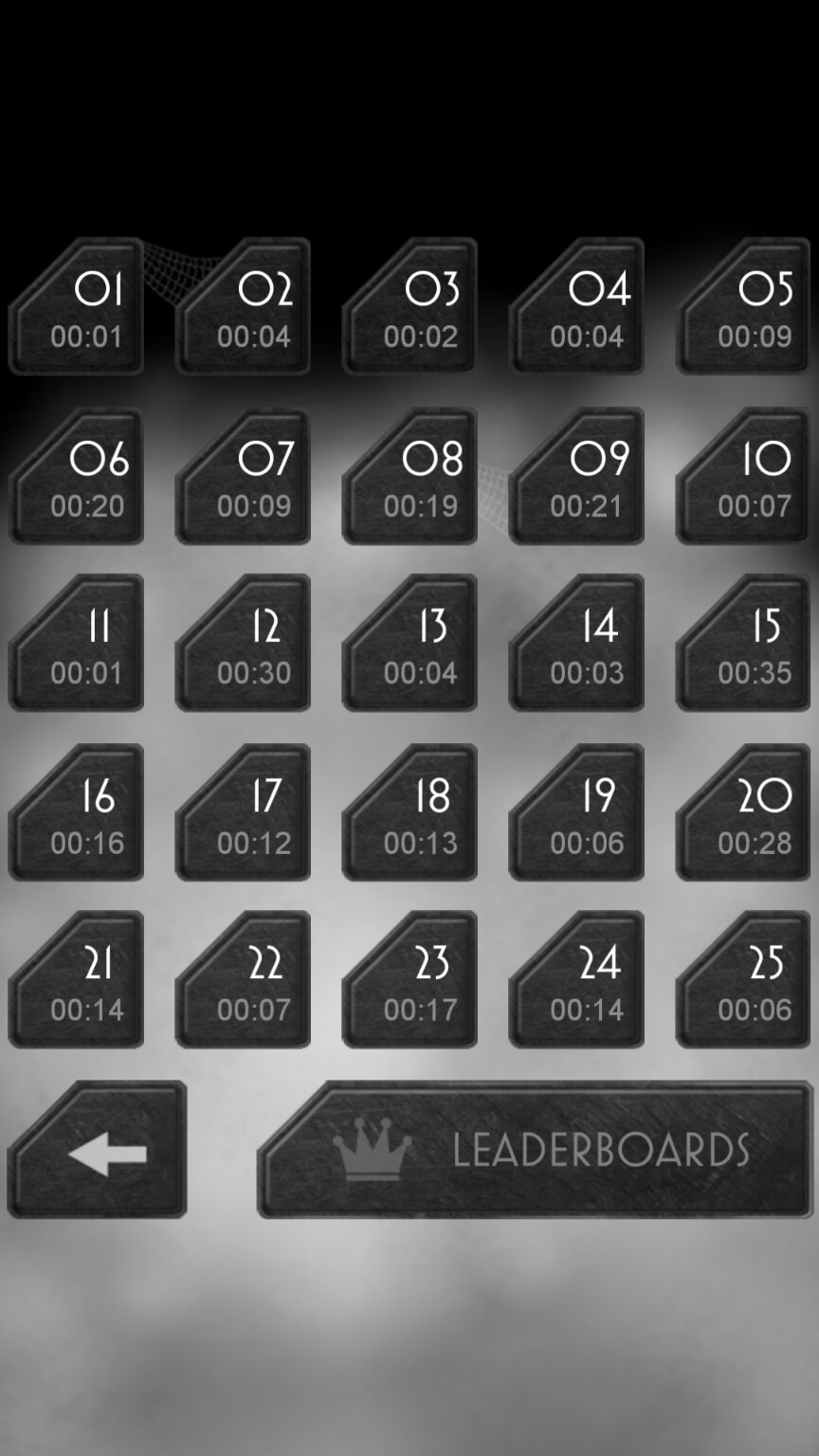Start level 18

pyautogui.click(x=411, y=814)
